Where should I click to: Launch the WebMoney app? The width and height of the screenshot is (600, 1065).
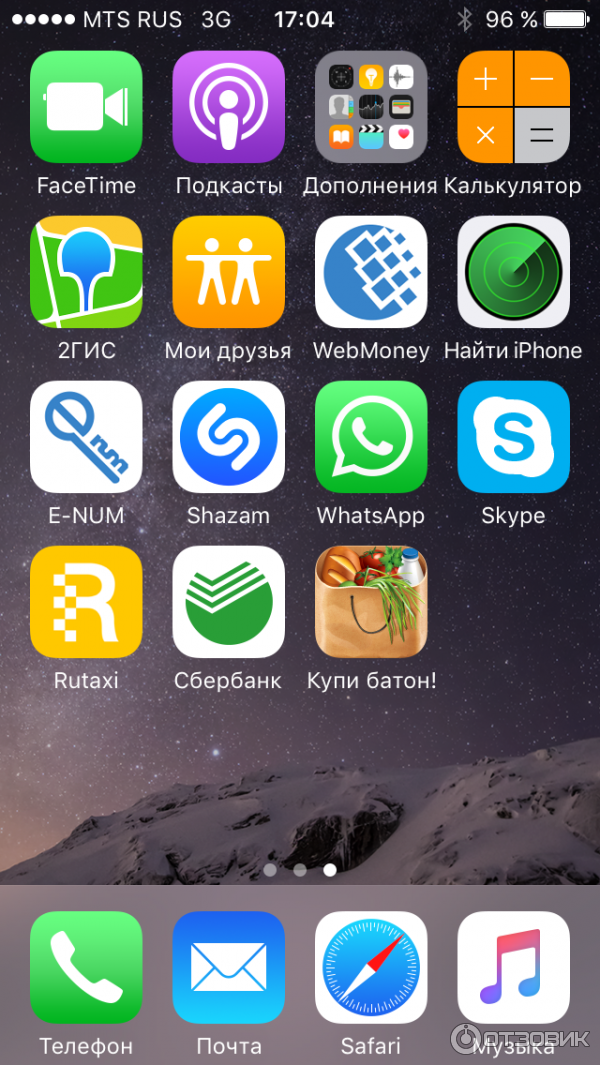tap(371, 272)
